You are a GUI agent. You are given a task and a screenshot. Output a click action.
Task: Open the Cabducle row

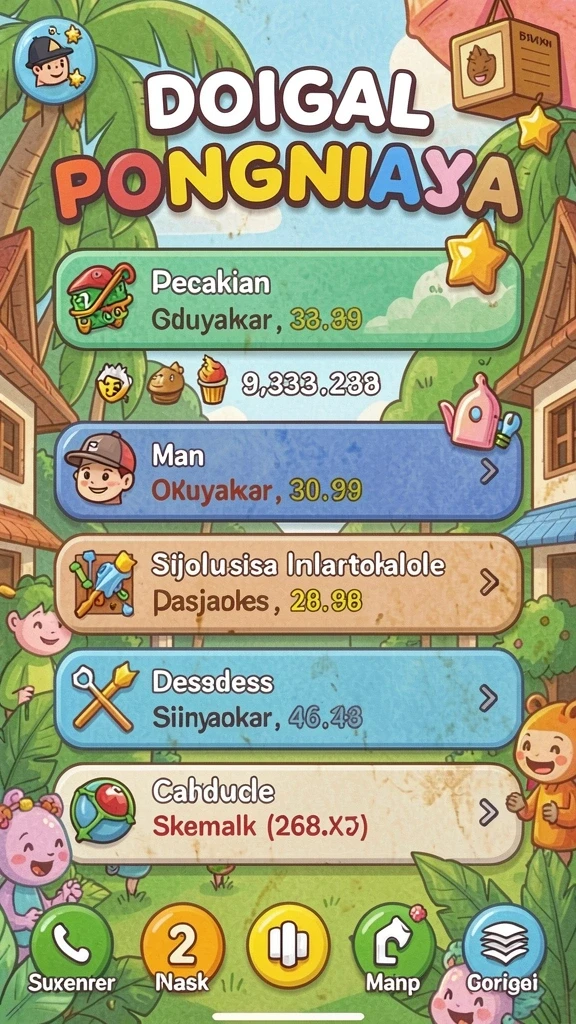coord(288,813)
